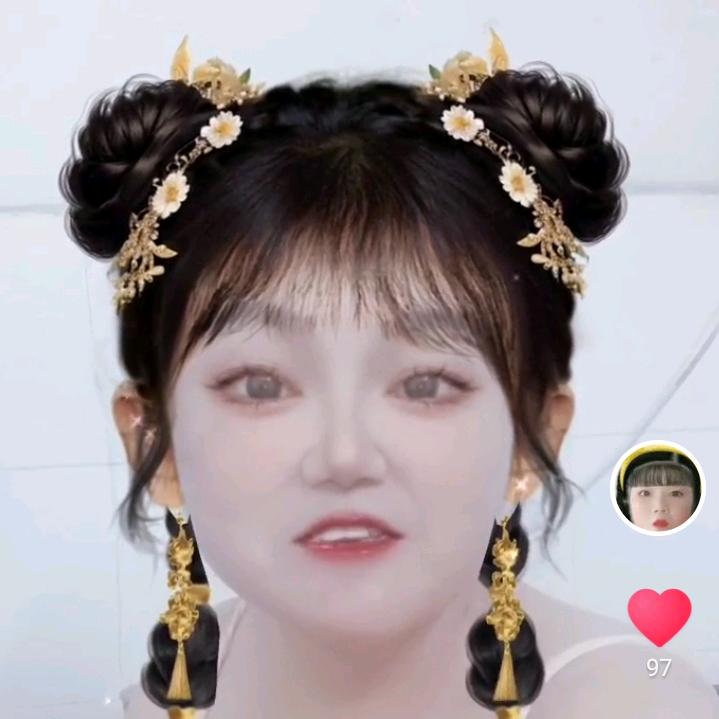Image resolution: width=719 pixels, height=719 pixels.
Task: Open the creator's profile avatar
Action: (x=658, y=488)
